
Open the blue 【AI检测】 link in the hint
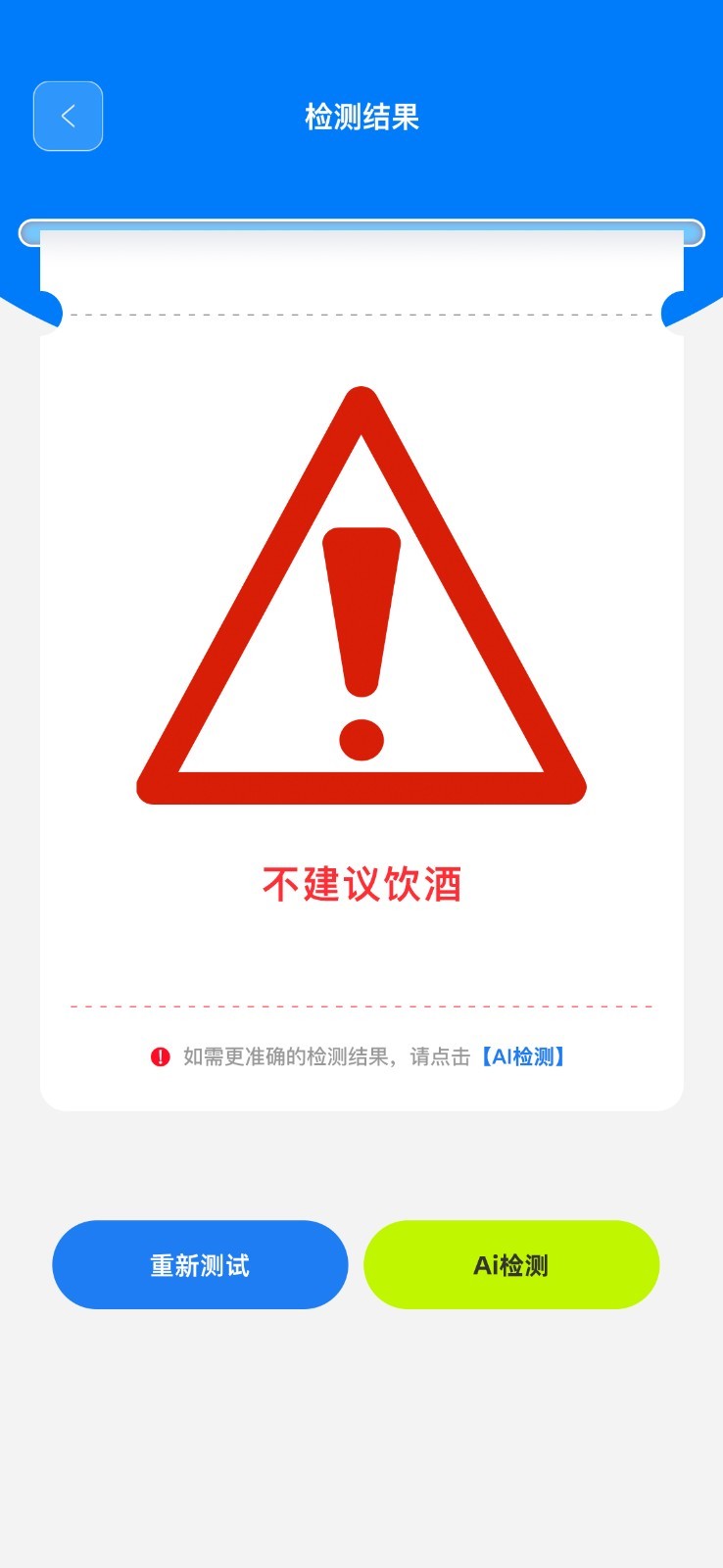(523, 1056)
